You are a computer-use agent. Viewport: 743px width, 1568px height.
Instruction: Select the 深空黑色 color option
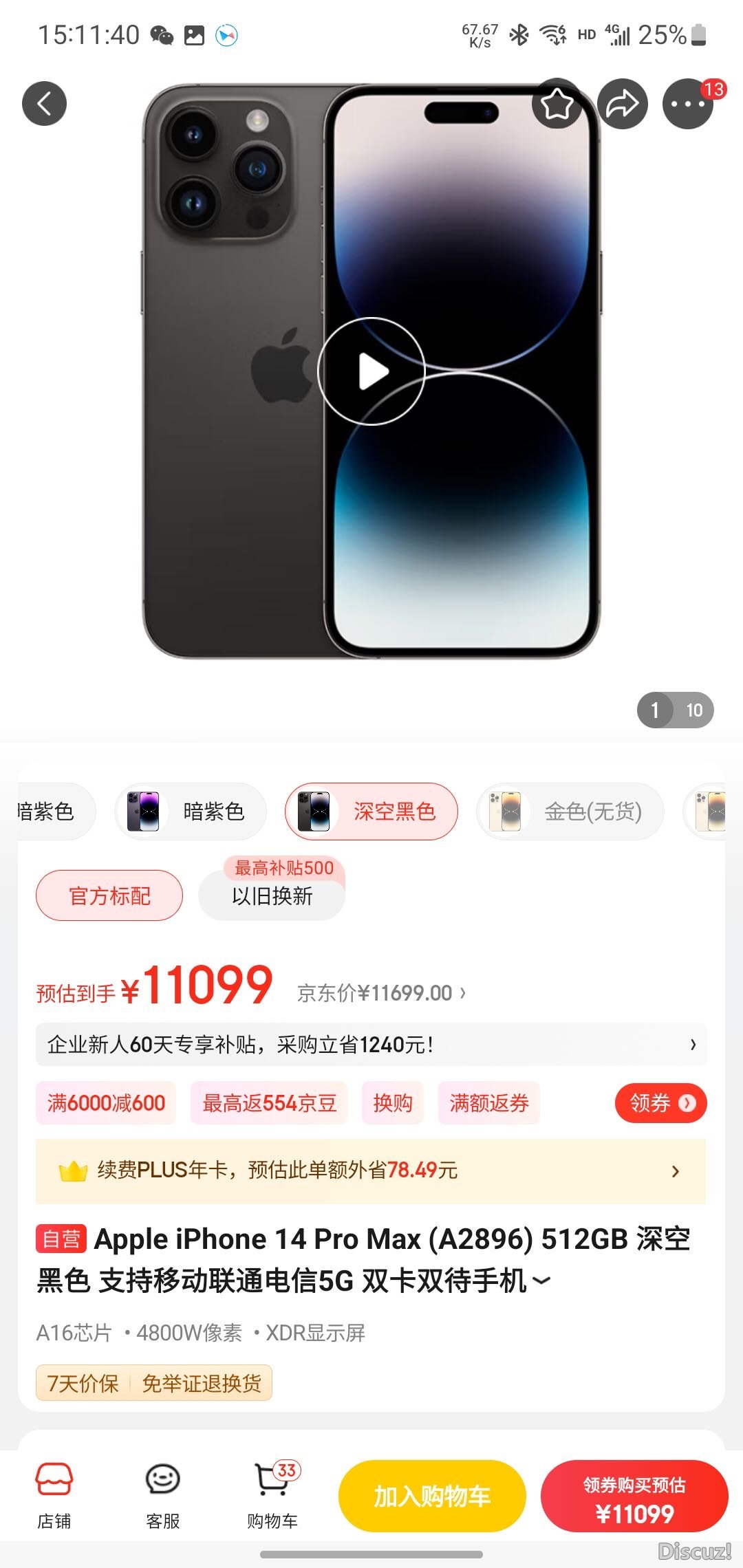point(371,812)
